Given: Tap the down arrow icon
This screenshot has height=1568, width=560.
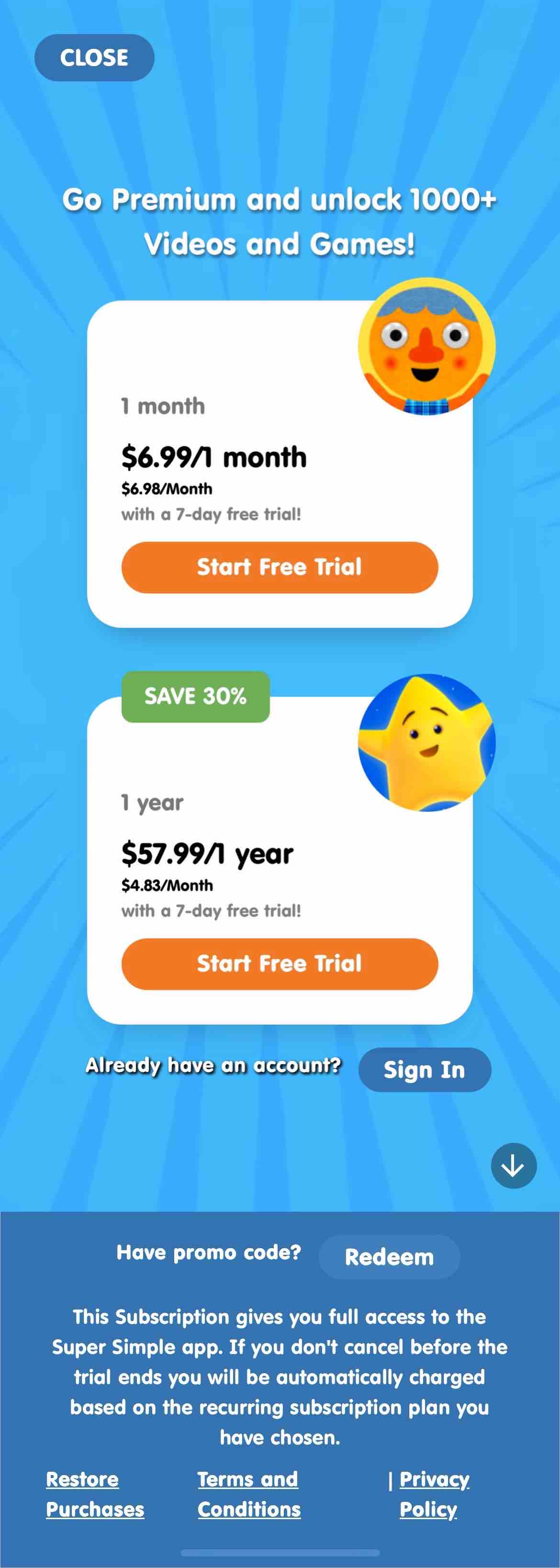Looking at the screenshot, I should tap(513, 1166).
